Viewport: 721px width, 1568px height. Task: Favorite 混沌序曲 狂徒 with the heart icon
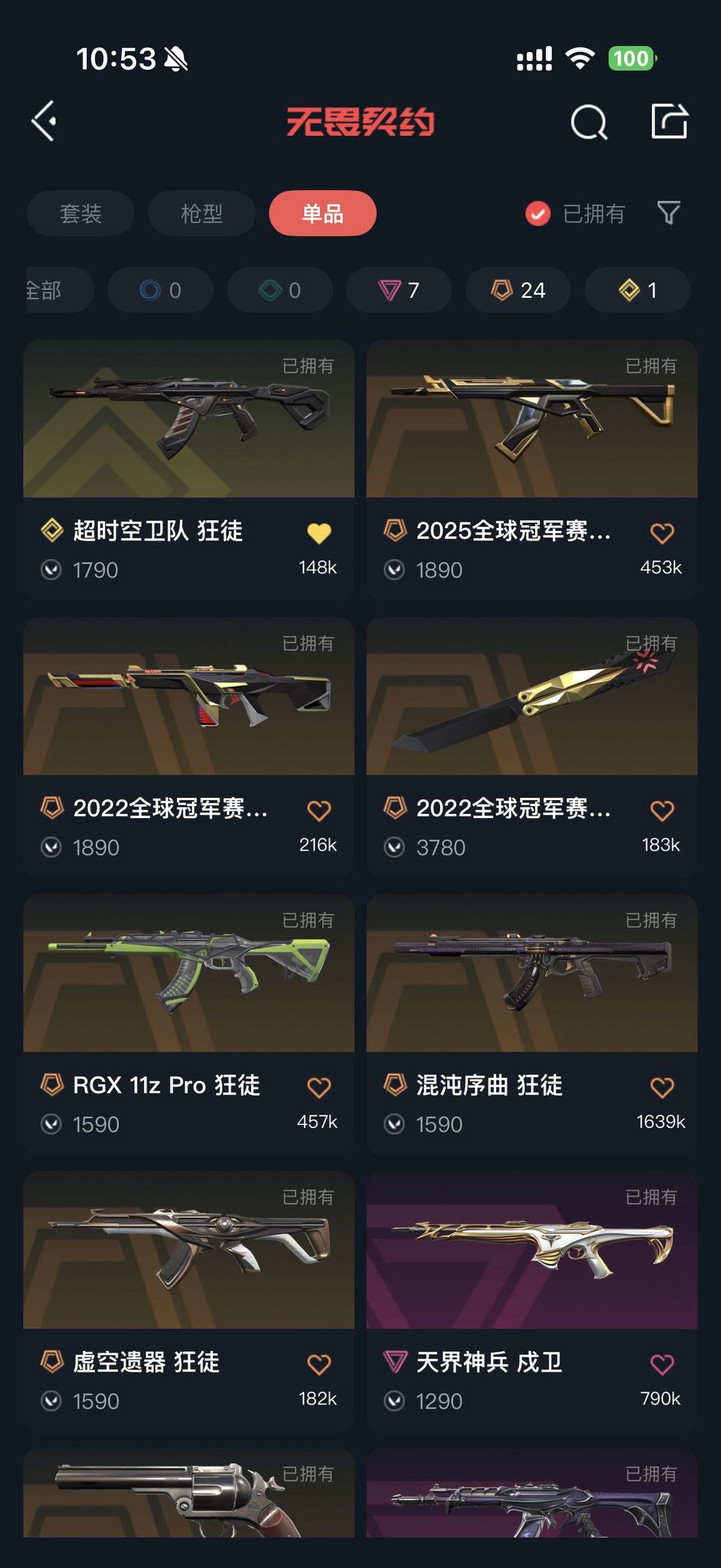[x=662, y=1087]
